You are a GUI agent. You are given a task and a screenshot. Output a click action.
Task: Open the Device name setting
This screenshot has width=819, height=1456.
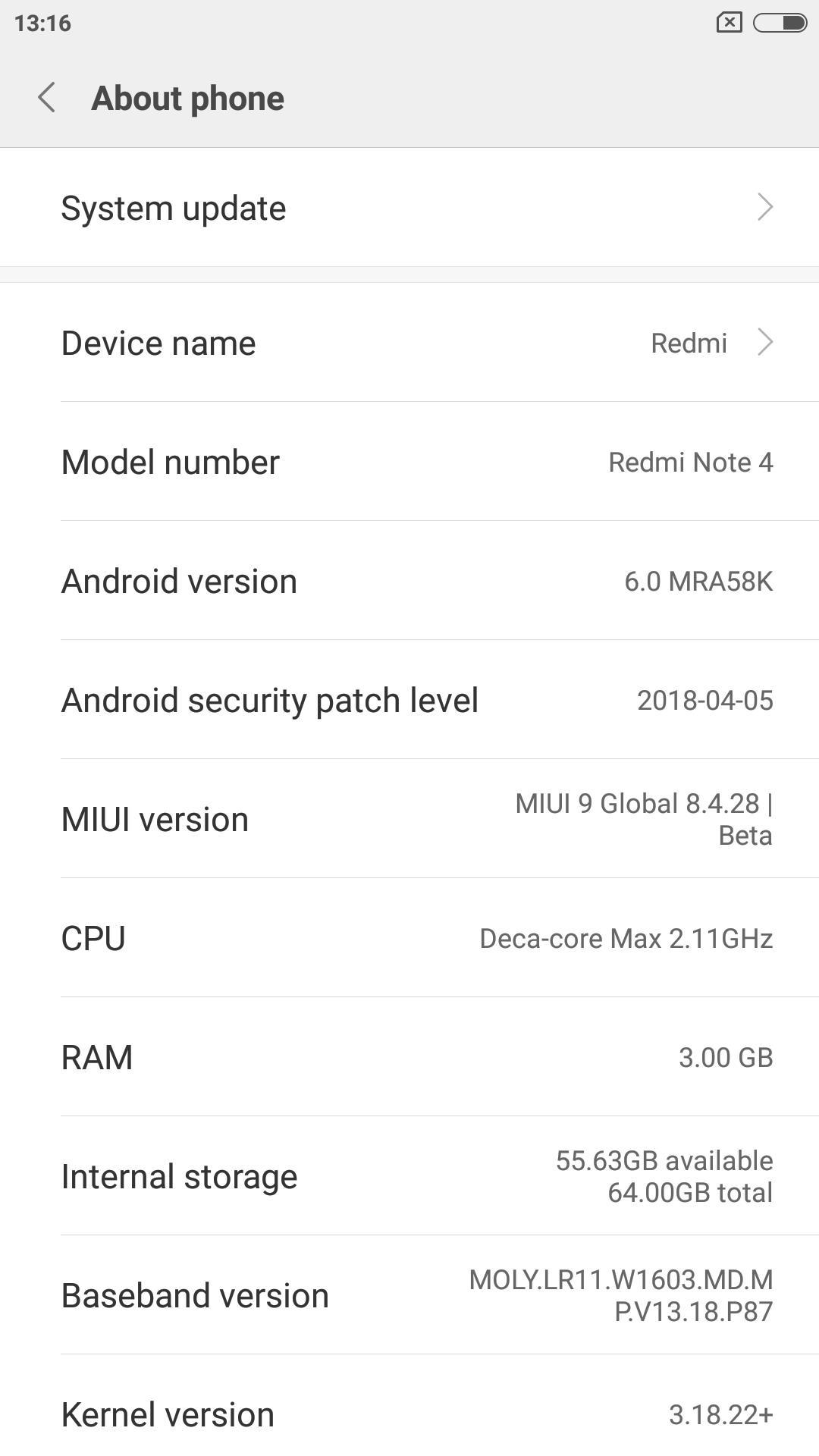point(409,343)
